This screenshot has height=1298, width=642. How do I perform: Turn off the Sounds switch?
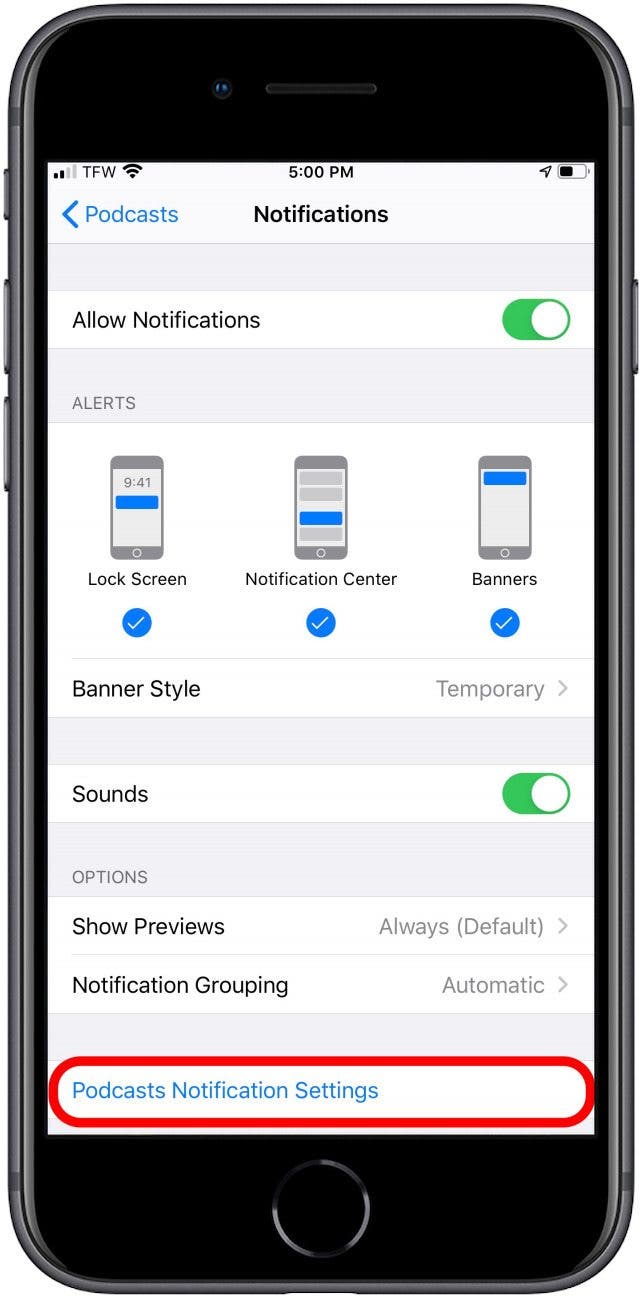535,794
